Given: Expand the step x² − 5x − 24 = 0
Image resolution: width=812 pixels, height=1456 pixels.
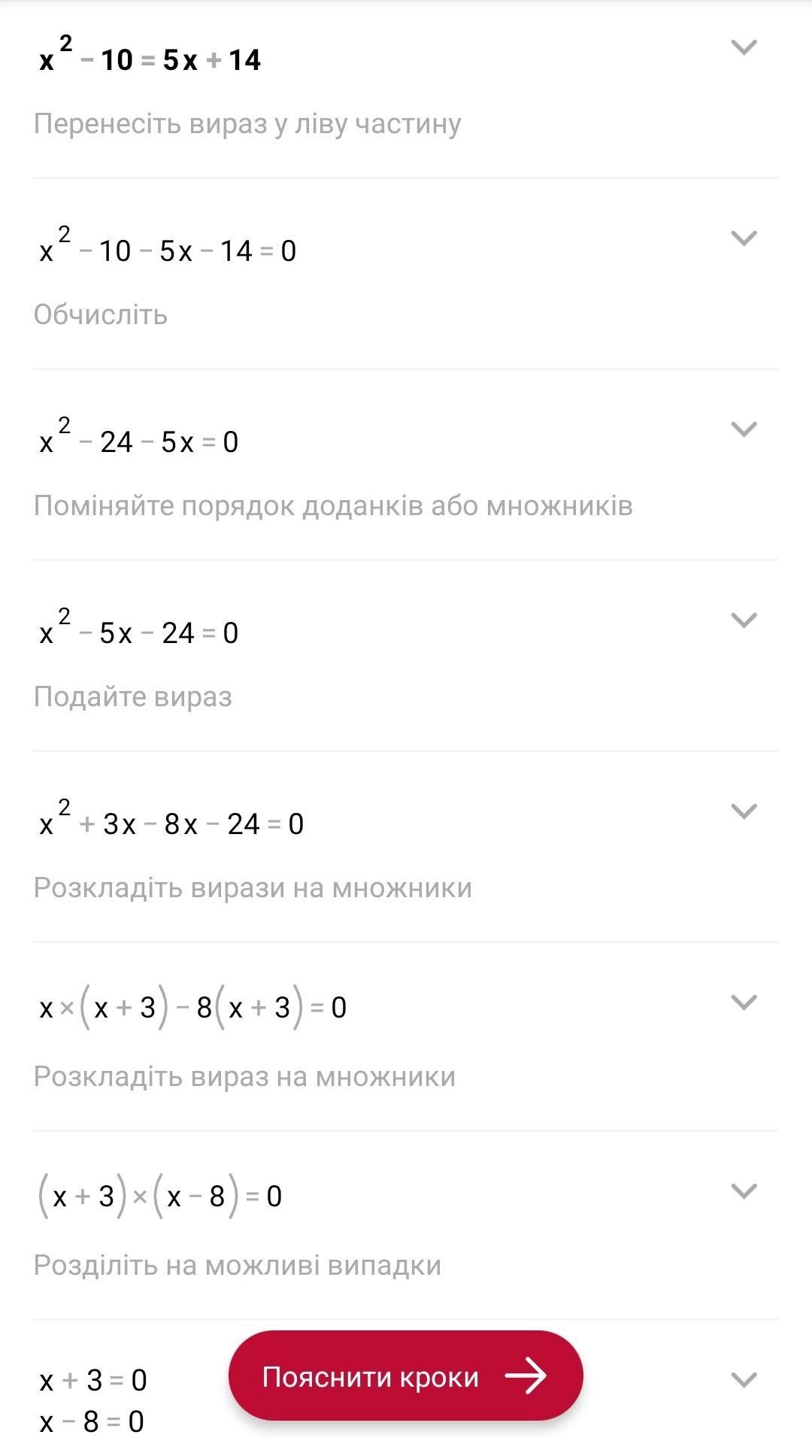Looking at the screenshot, I should [x=744, y=620].
